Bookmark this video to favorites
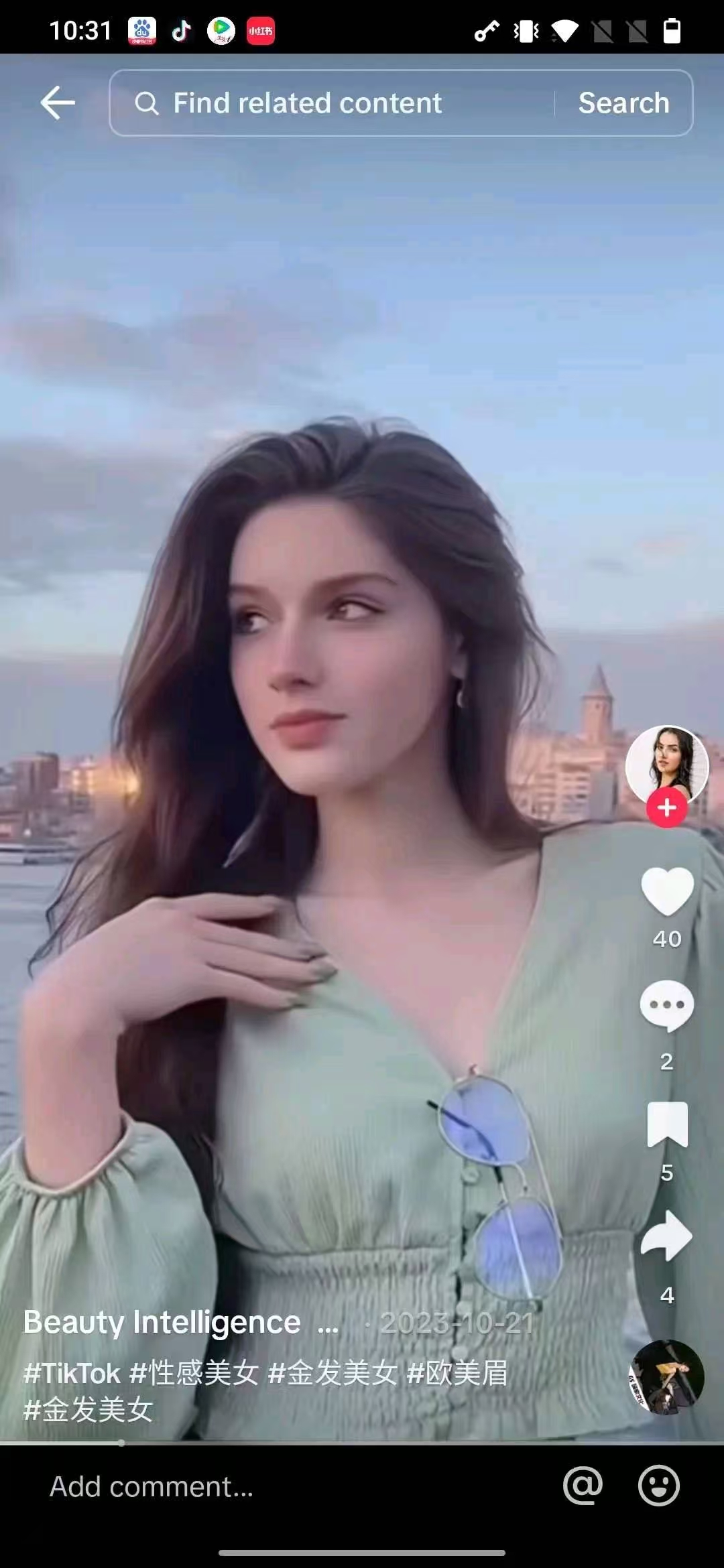Viewport: 724px width, 1568px height. (667, 1124)
